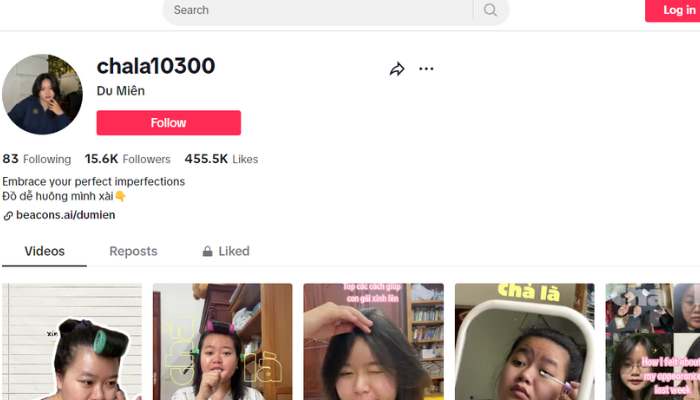Tap the magnifier search icon
The width and height of the screenshot is (700, 400).
(x=490, y=10)
